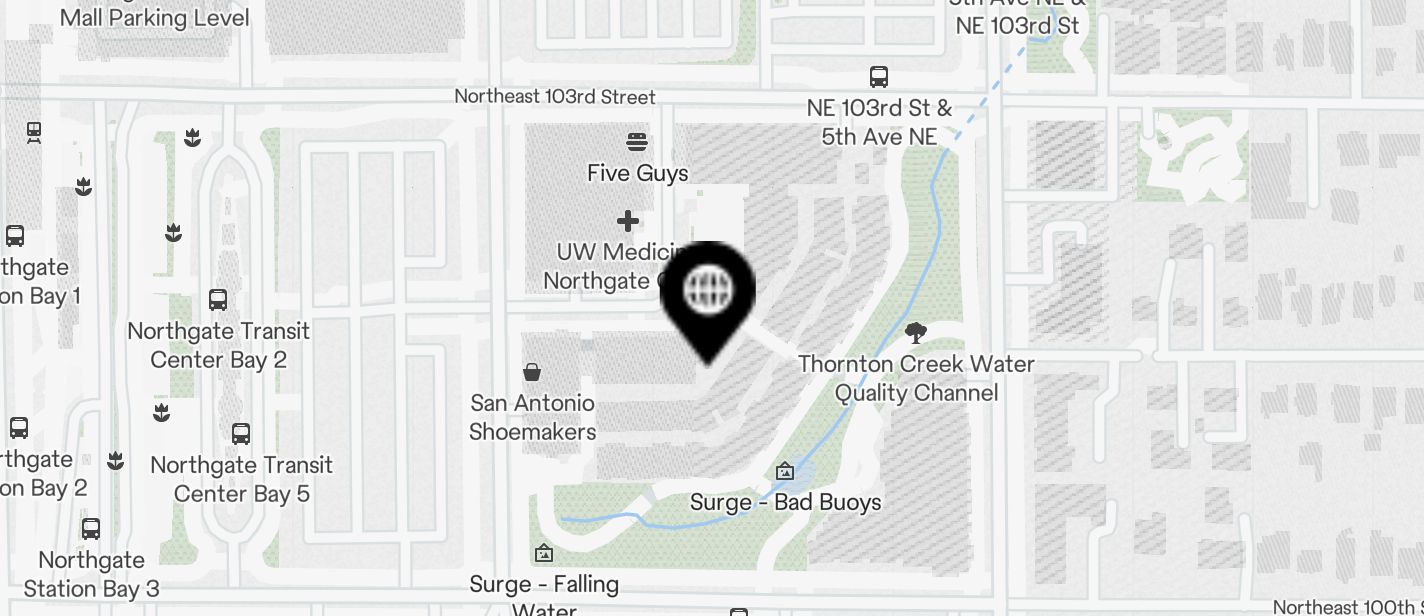
Task: Open the Northgate Station Bay 3 bus stop
Action: pos(91,529)
